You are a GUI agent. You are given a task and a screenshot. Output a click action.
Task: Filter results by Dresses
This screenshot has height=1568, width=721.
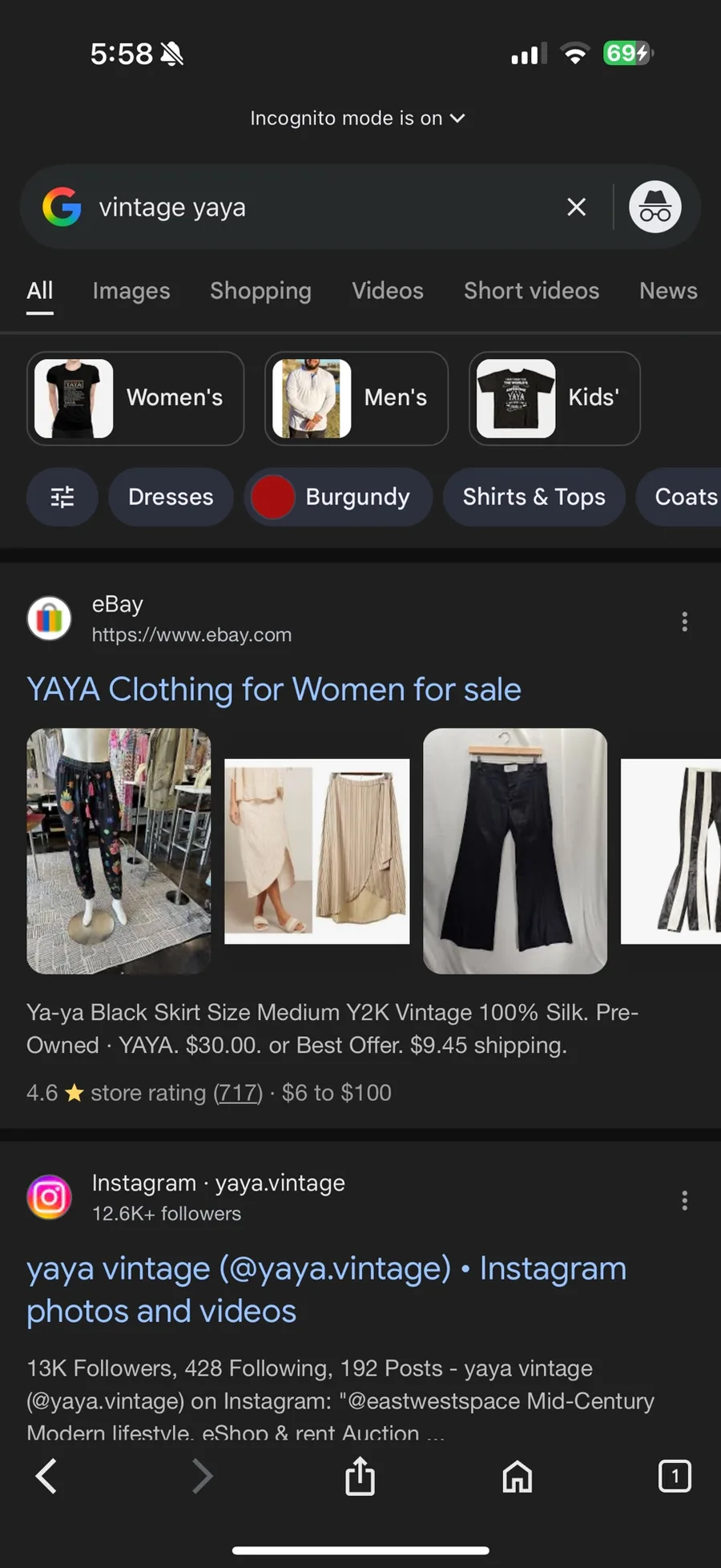[x=171, y=498]
